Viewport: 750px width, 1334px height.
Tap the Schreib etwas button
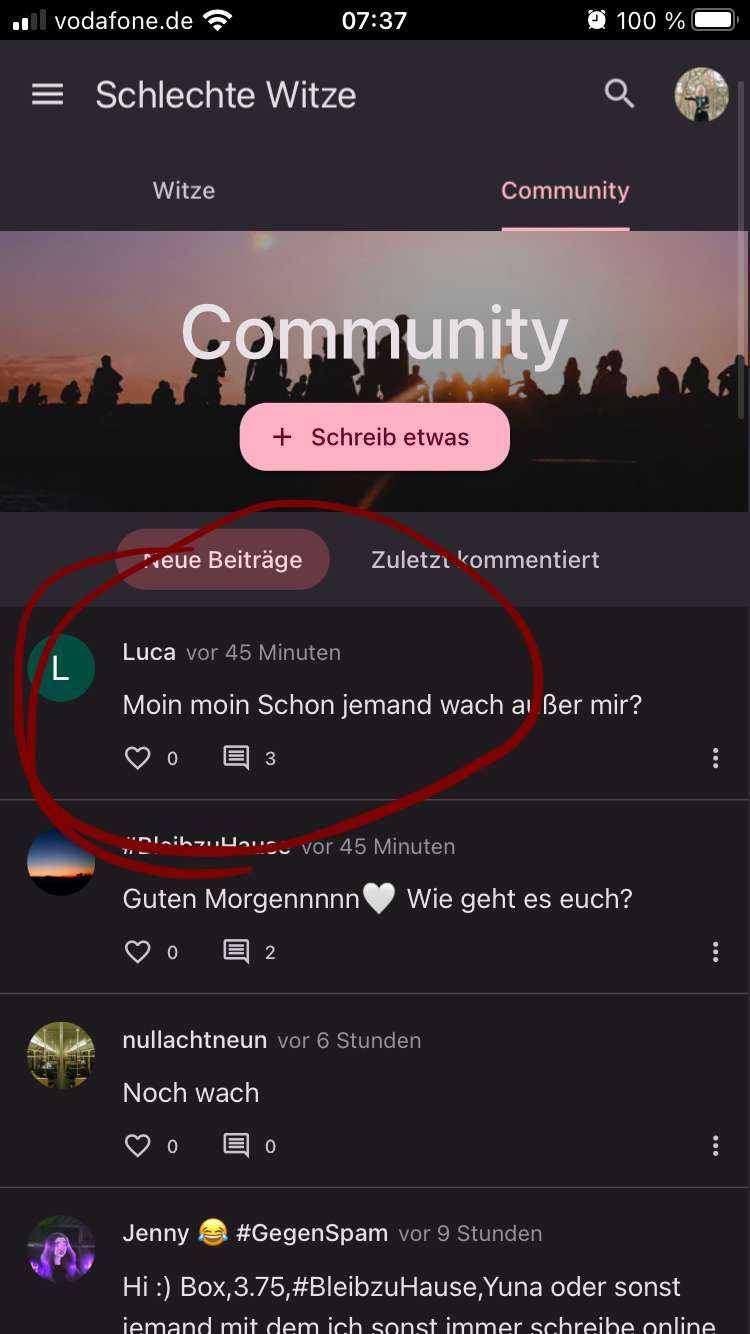click(x=375, y=437)
